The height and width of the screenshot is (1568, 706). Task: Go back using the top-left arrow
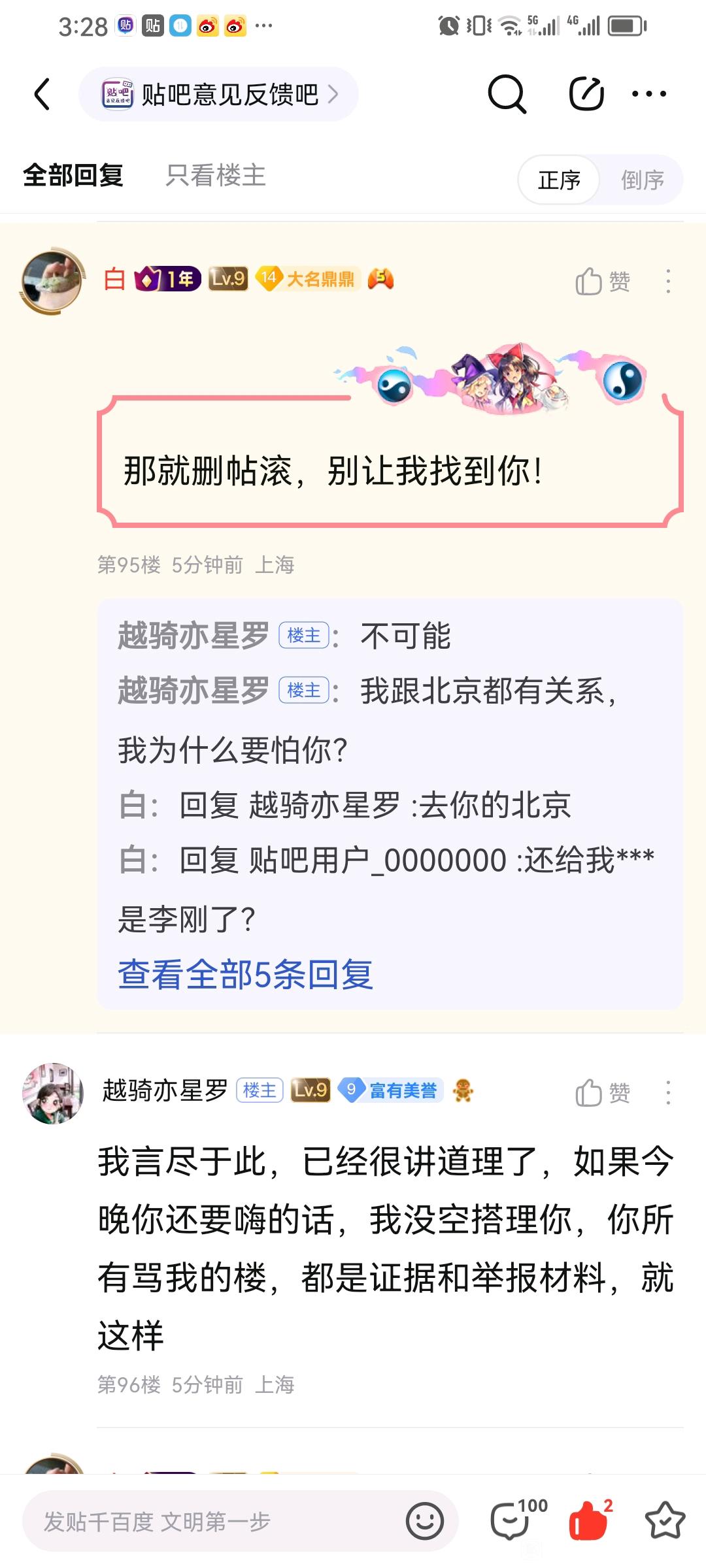(x=42, y=94)
